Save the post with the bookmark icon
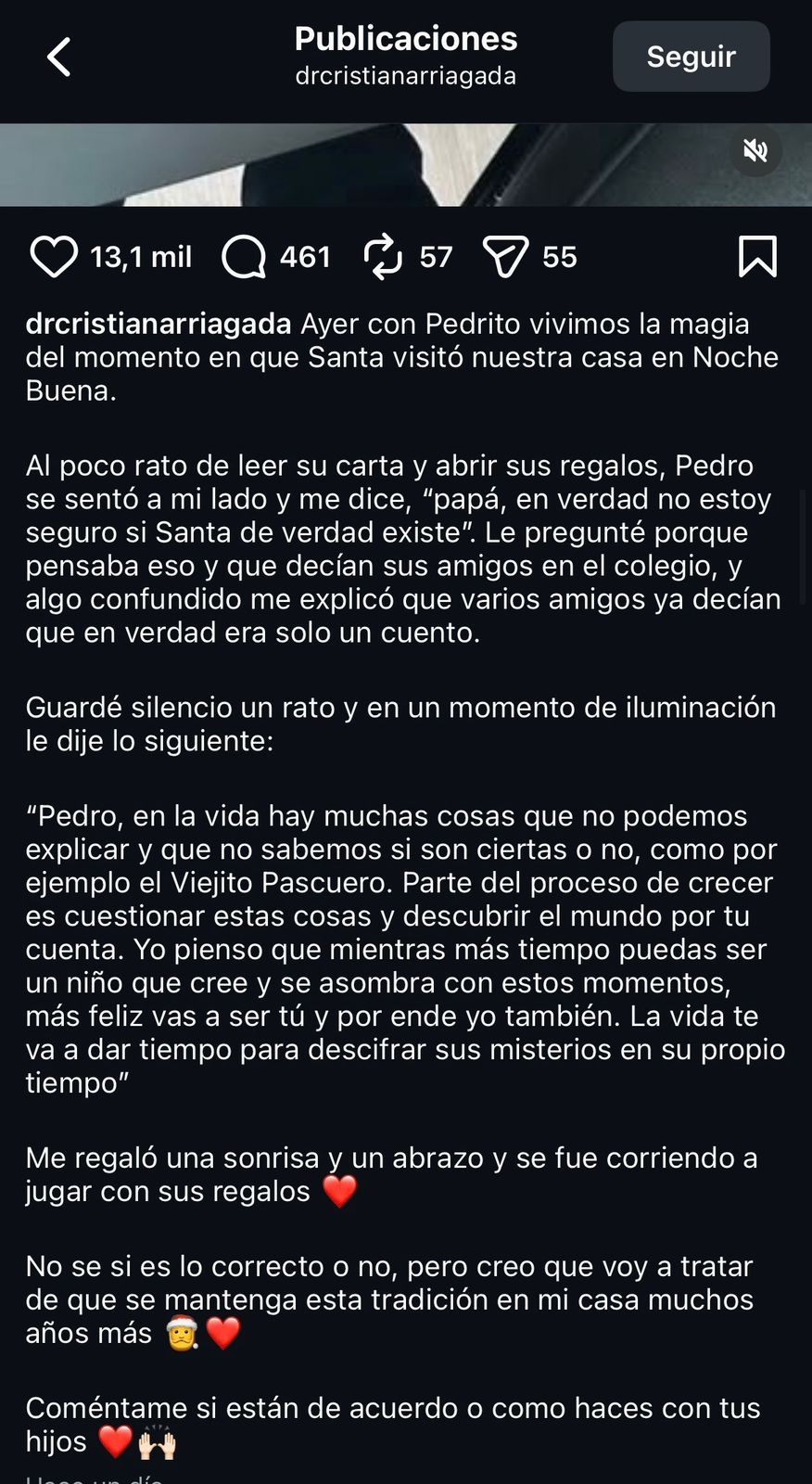The width and height of the screenshot is (812, 1484). (757, 257)
